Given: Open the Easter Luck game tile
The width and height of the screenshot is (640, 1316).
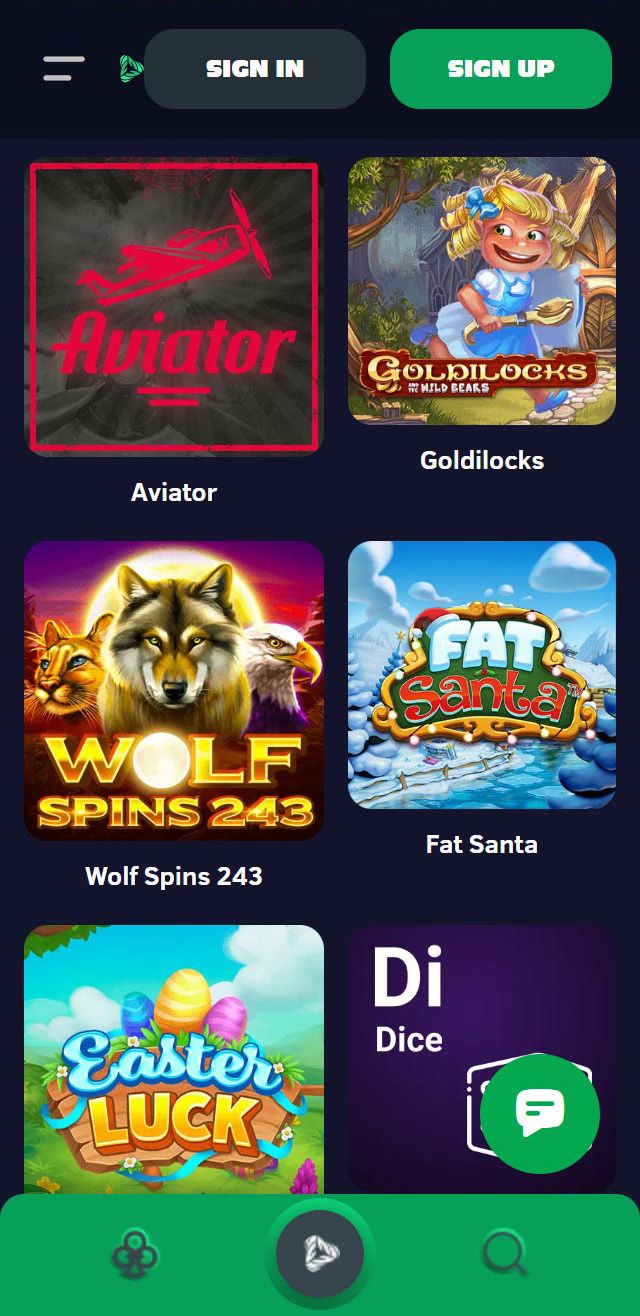Looking at the screenshot, I should tap(174, 1058).
